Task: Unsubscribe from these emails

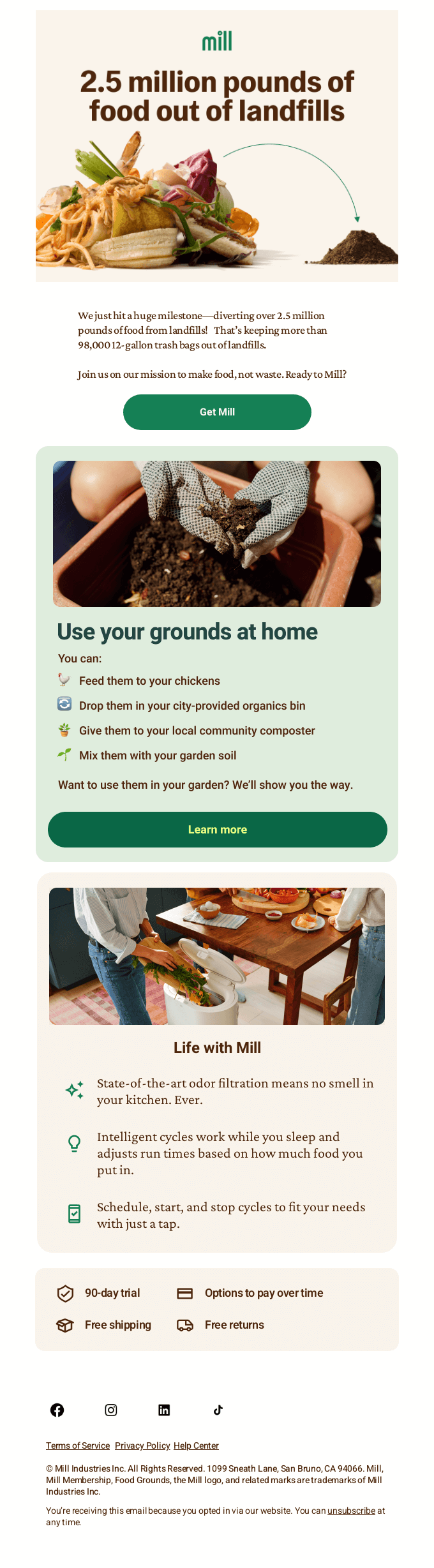Action: point(351,1511)
